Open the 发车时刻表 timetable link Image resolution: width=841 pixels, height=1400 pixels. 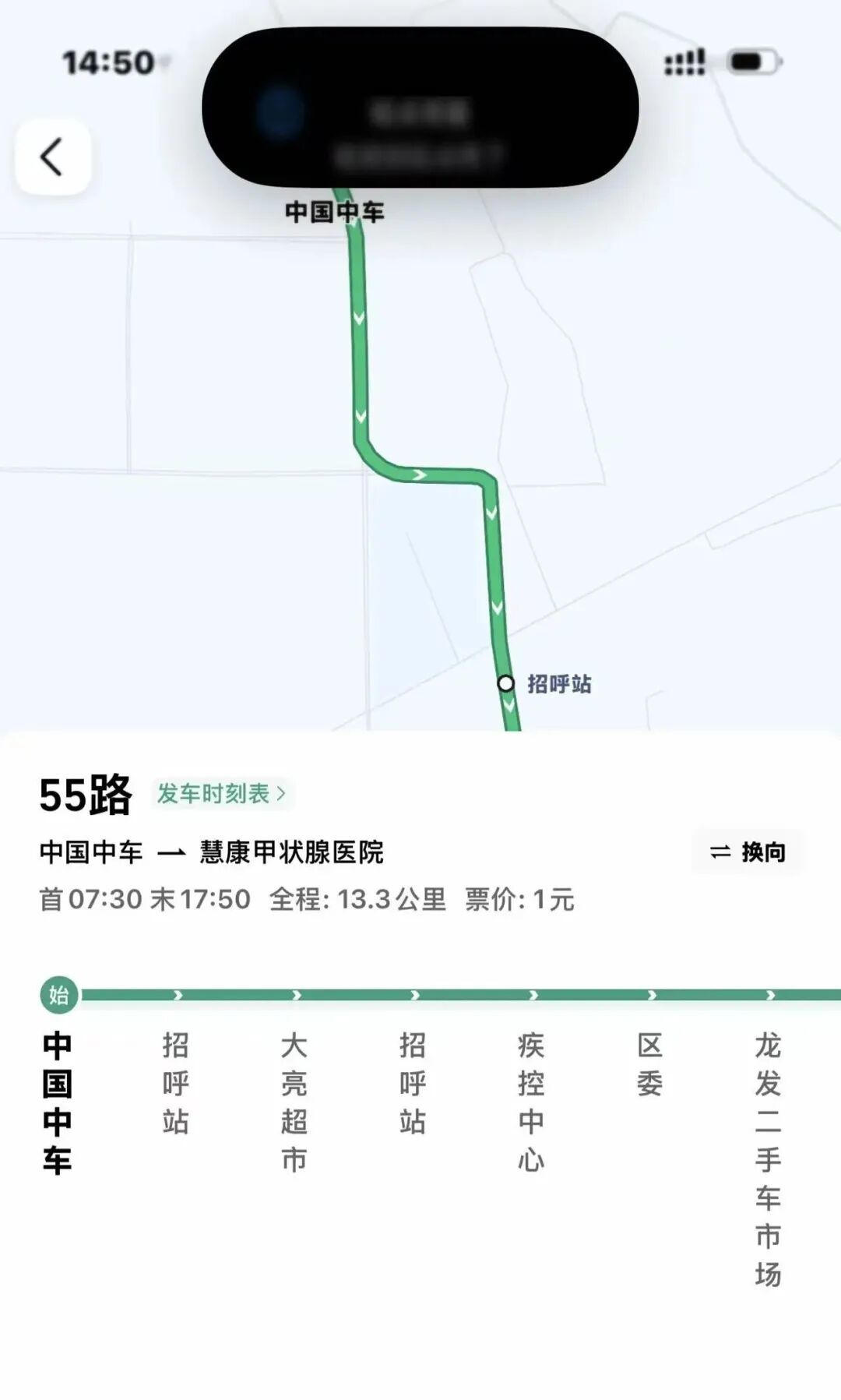click(222, 793)
